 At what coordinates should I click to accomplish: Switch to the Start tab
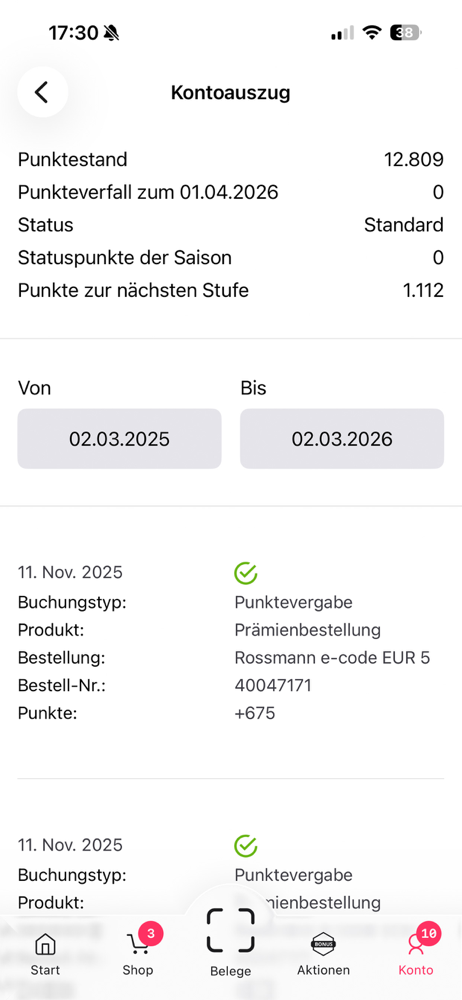point(45,954)
